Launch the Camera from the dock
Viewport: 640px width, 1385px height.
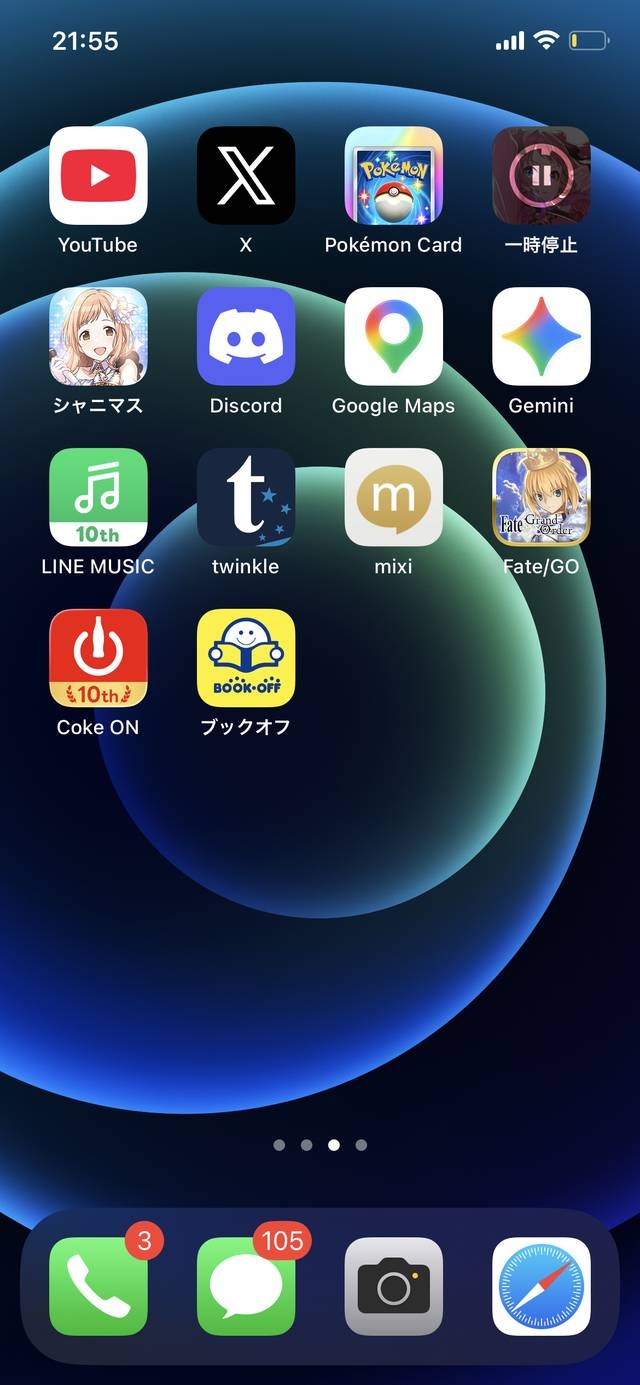(393, 1286)
